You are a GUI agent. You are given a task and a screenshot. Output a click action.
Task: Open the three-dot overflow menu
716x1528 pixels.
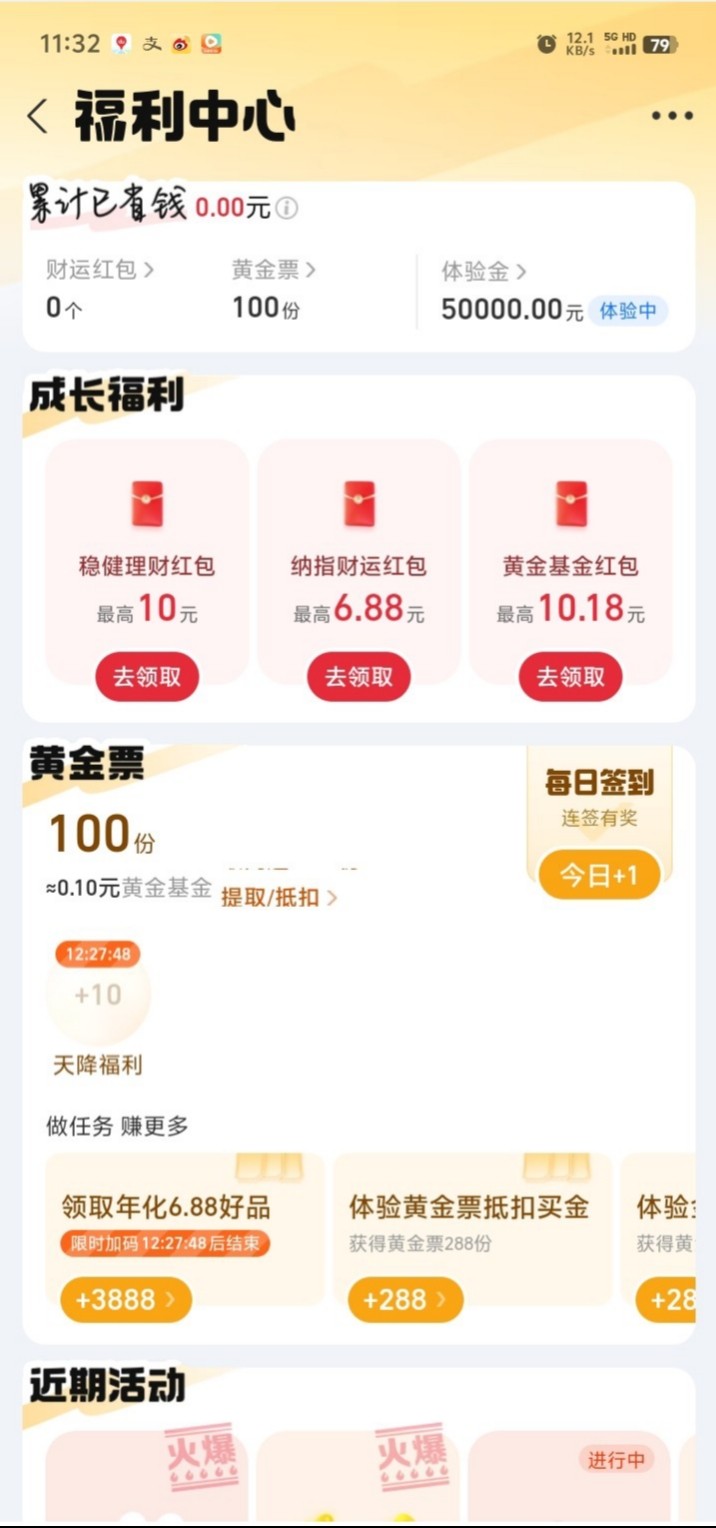click(672, 116)
